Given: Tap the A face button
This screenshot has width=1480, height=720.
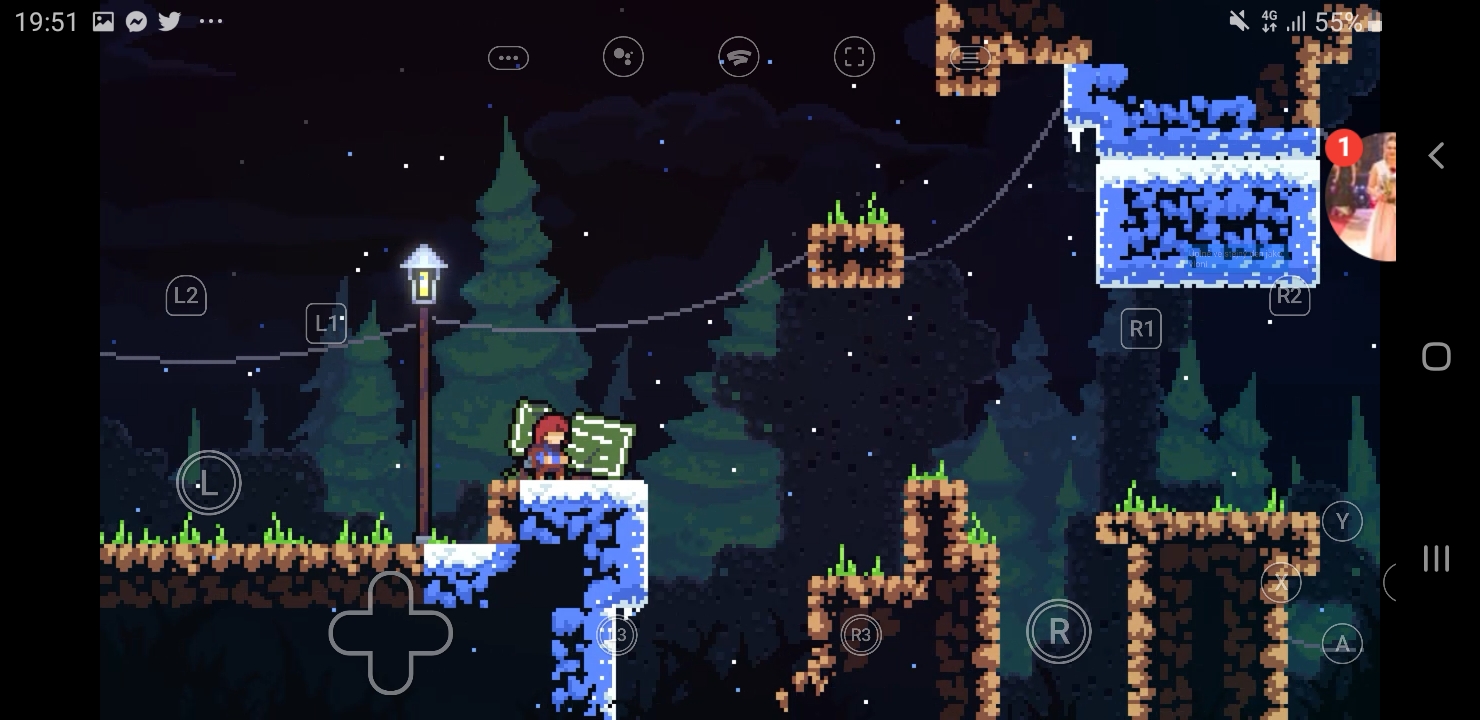Looking at the screenshot, I should tap(1342, 644).
